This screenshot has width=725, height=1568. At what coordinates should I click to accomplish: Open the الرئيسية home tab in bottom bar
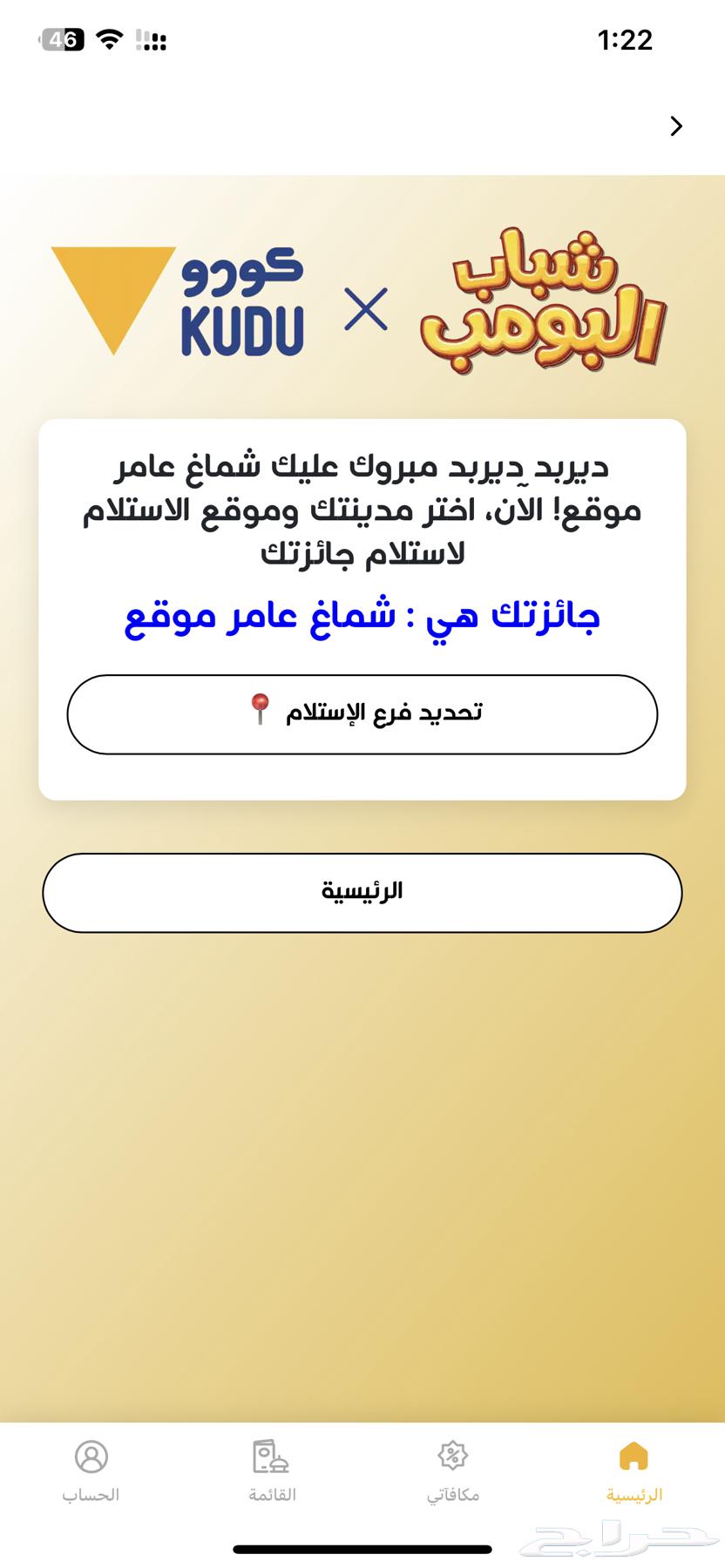click(x=634, y=1470)
